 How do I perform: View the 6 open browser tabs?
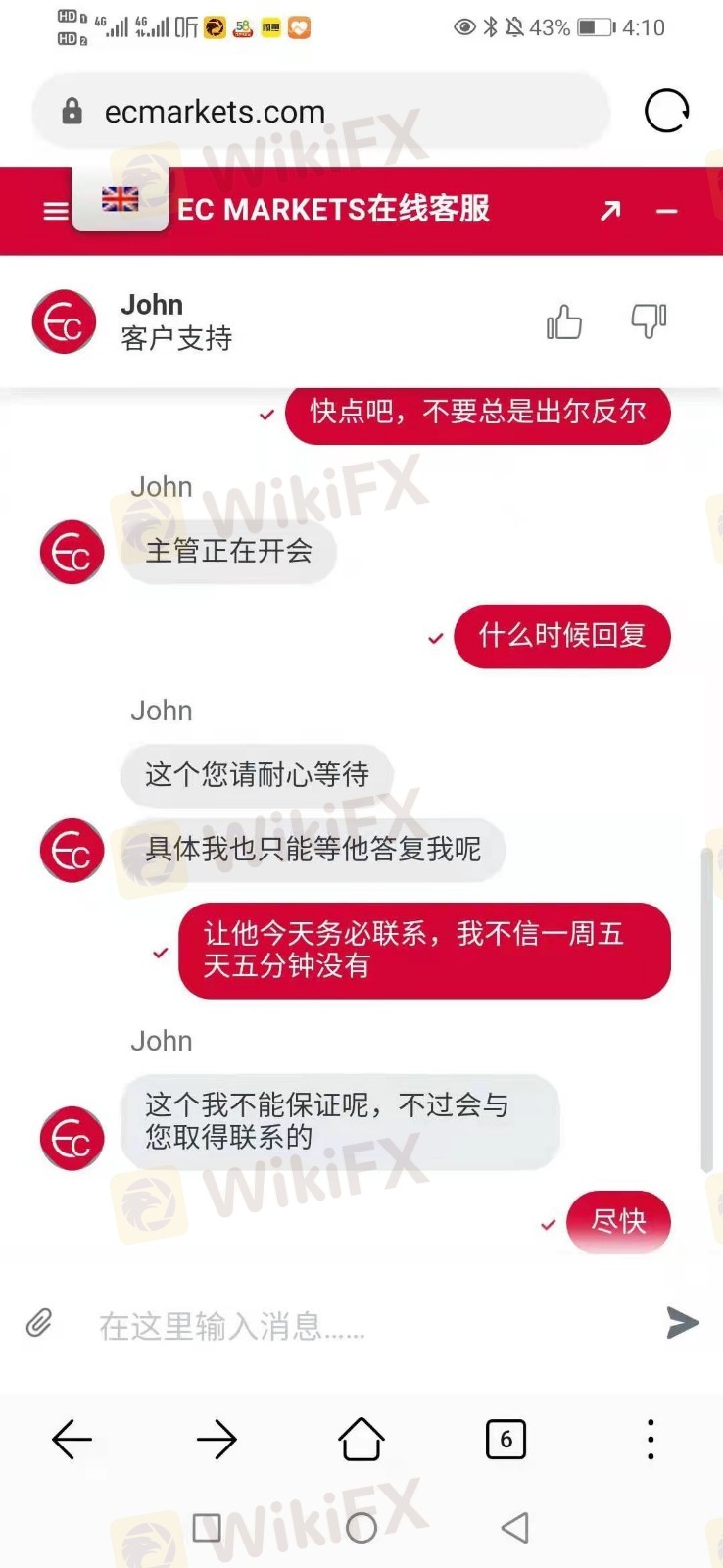506,1440
